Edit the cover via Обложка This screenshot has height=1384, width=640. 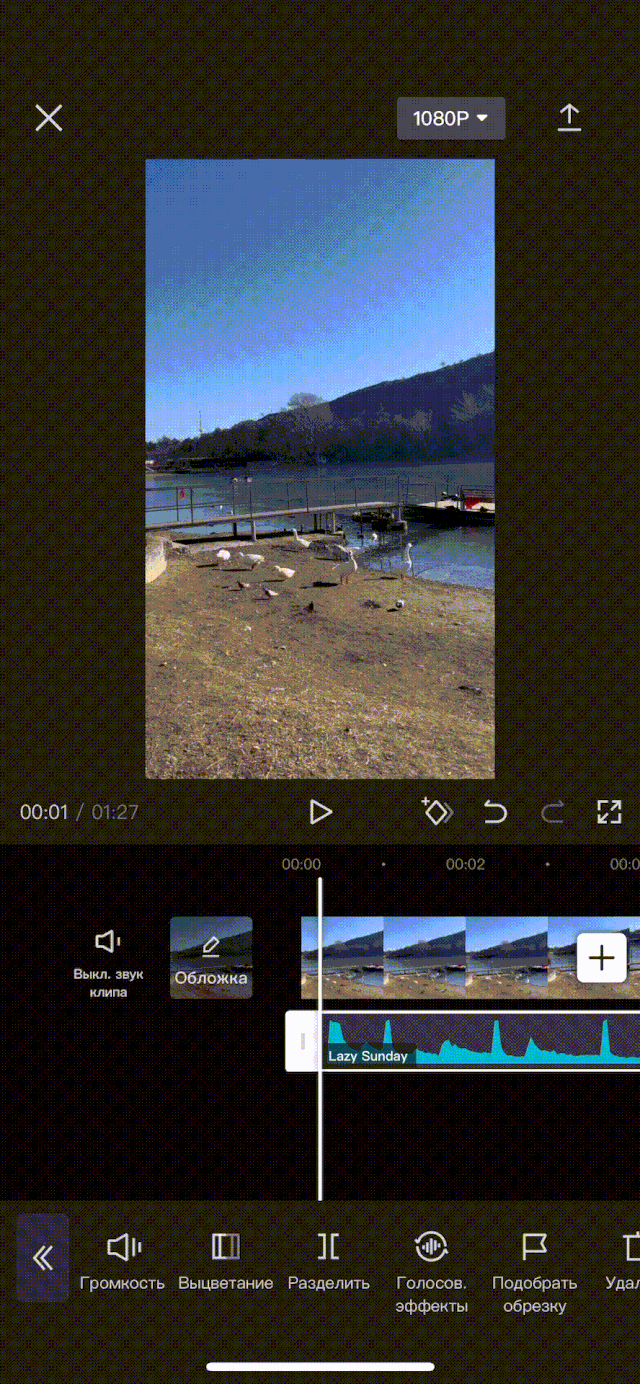pyautogui.click(x=211, y=958)
